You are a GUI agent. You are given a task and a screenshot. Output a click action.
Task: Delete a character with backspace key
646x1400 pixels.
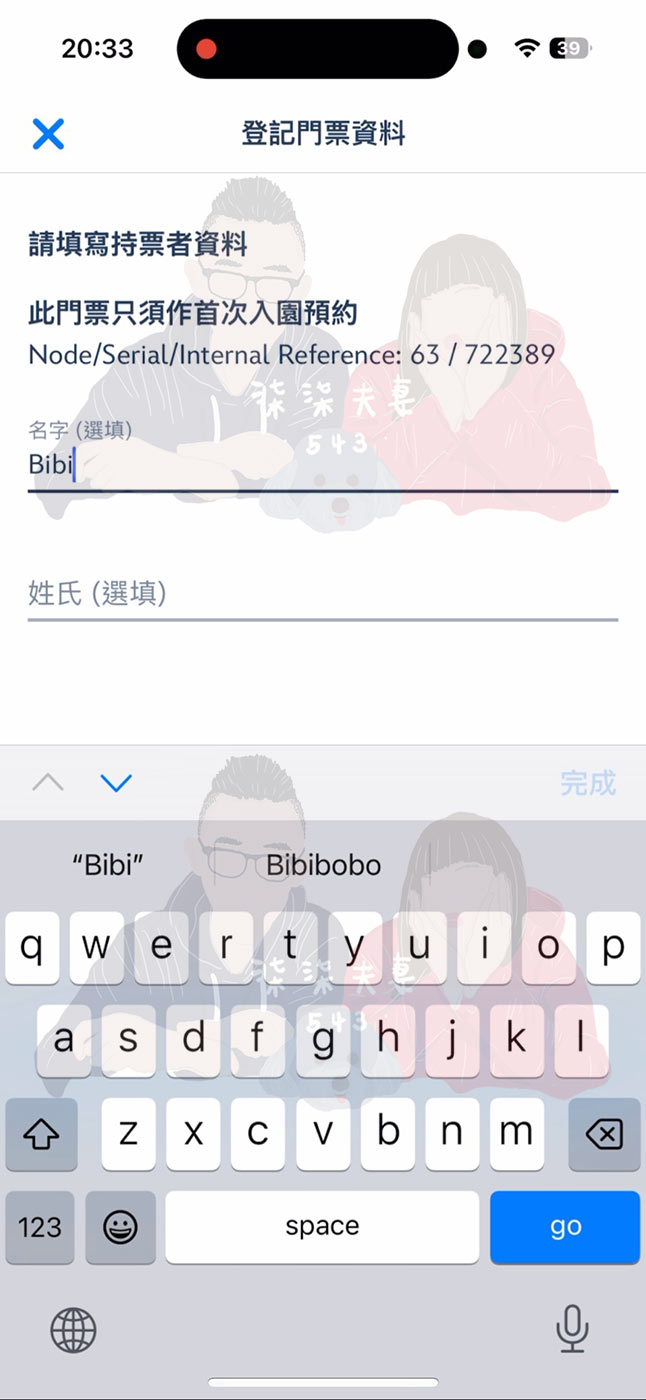tap(603, 1134)
